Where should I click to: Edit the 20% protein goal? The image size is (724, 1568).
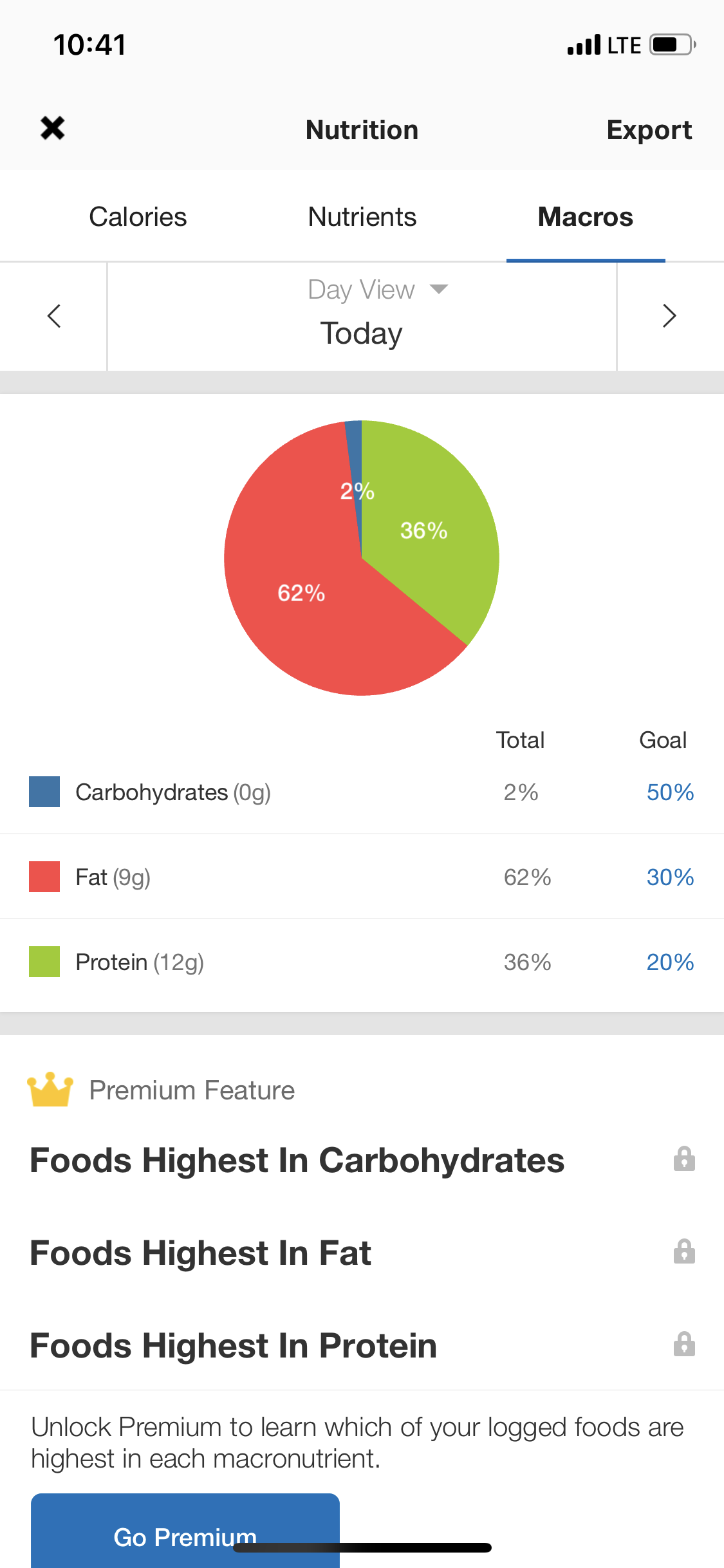click(x=670, y=962)
